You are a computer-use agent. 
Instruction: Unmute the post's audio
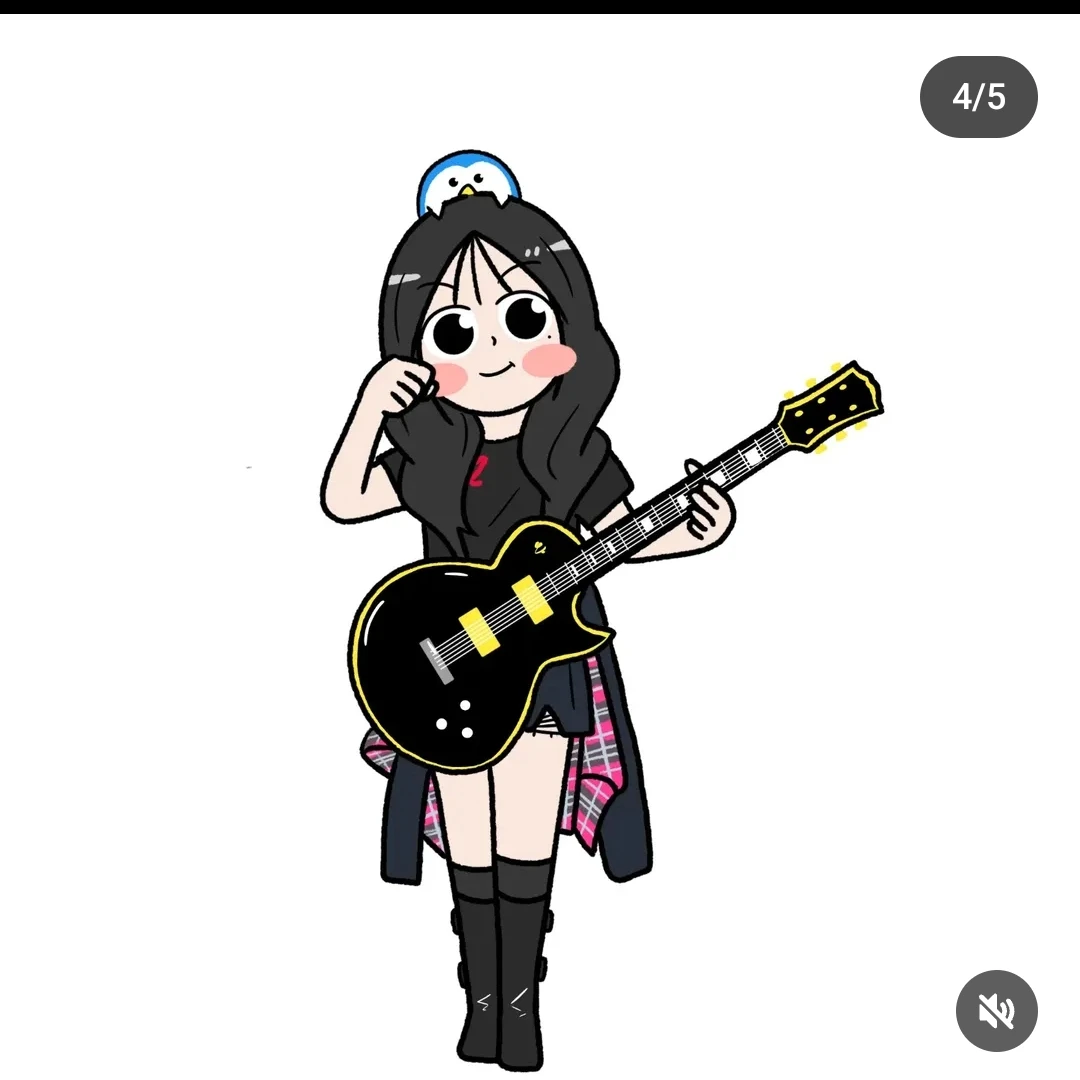pyautogui.click(x=996, y=1011)
